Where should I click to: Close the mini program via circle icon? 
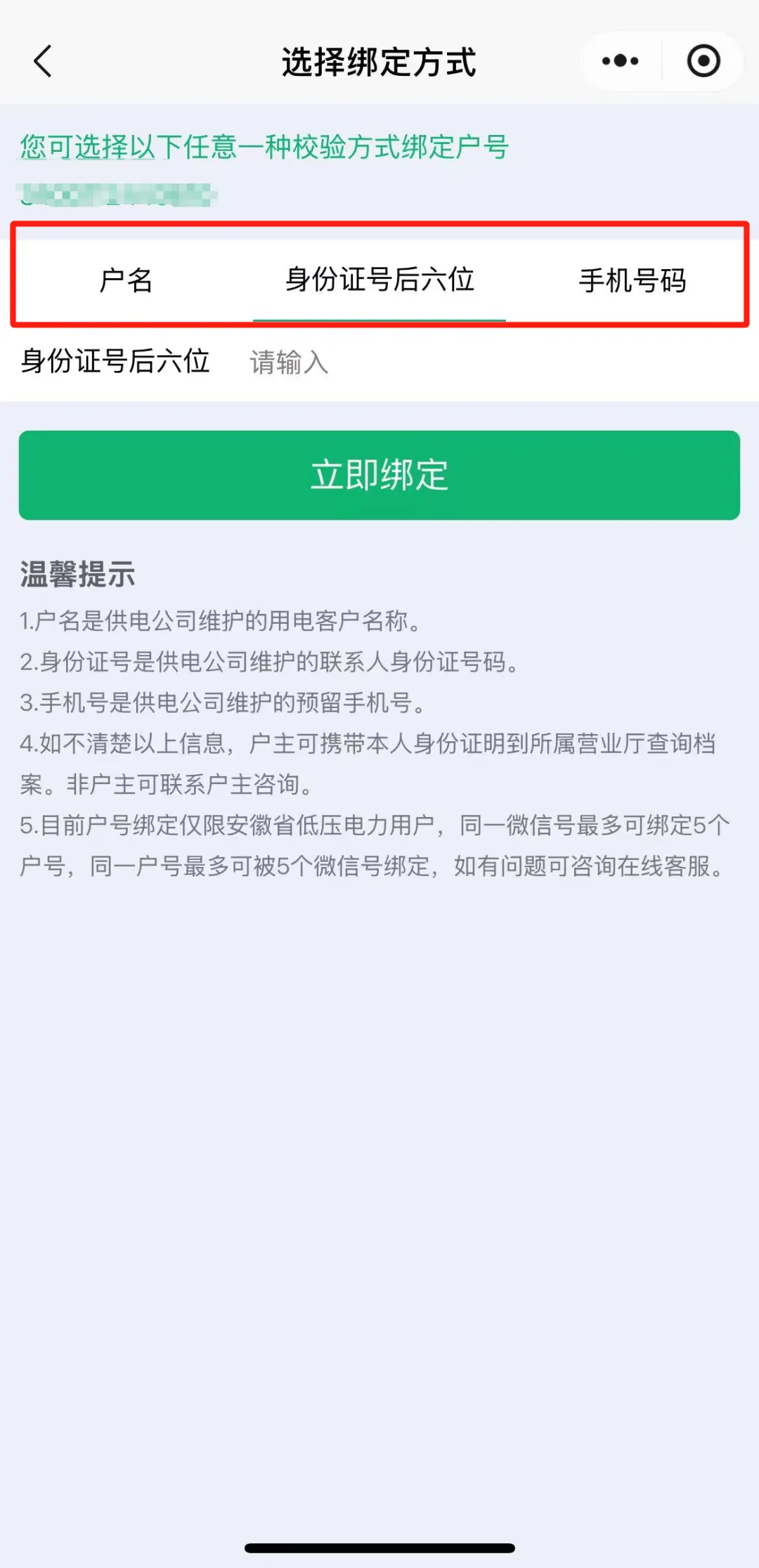(703, 61)
